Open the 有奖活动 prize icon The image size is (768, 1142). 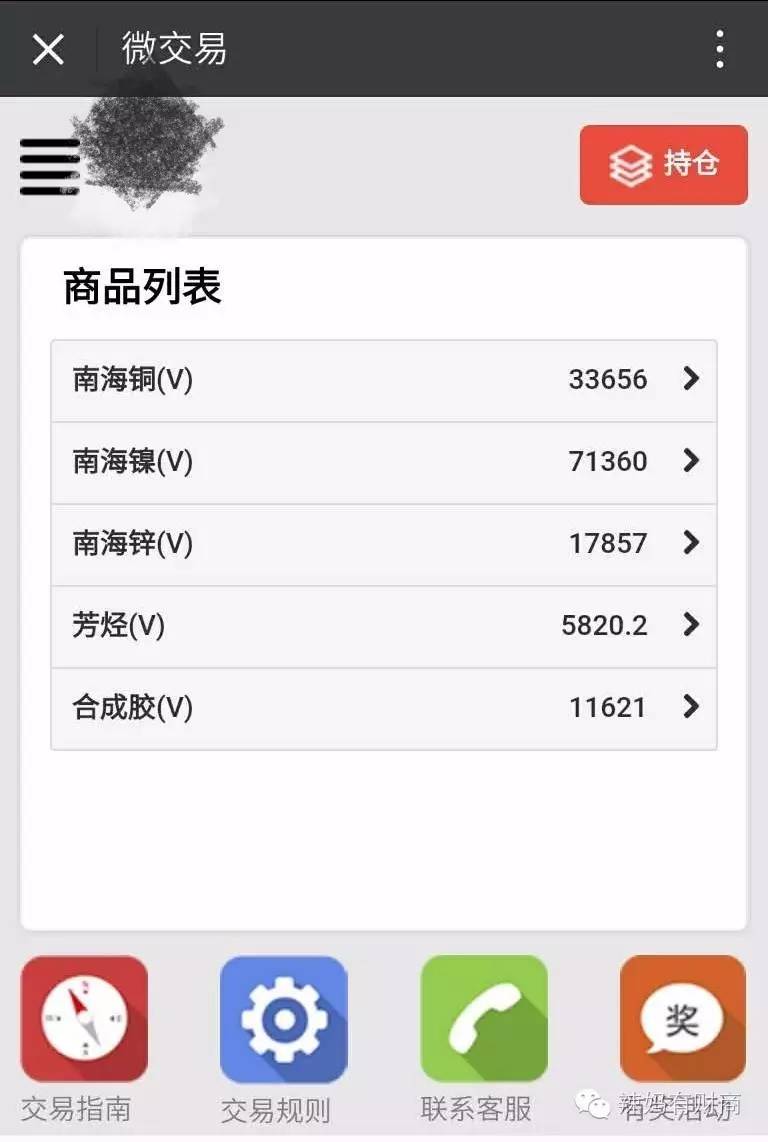coord(682,1017)
